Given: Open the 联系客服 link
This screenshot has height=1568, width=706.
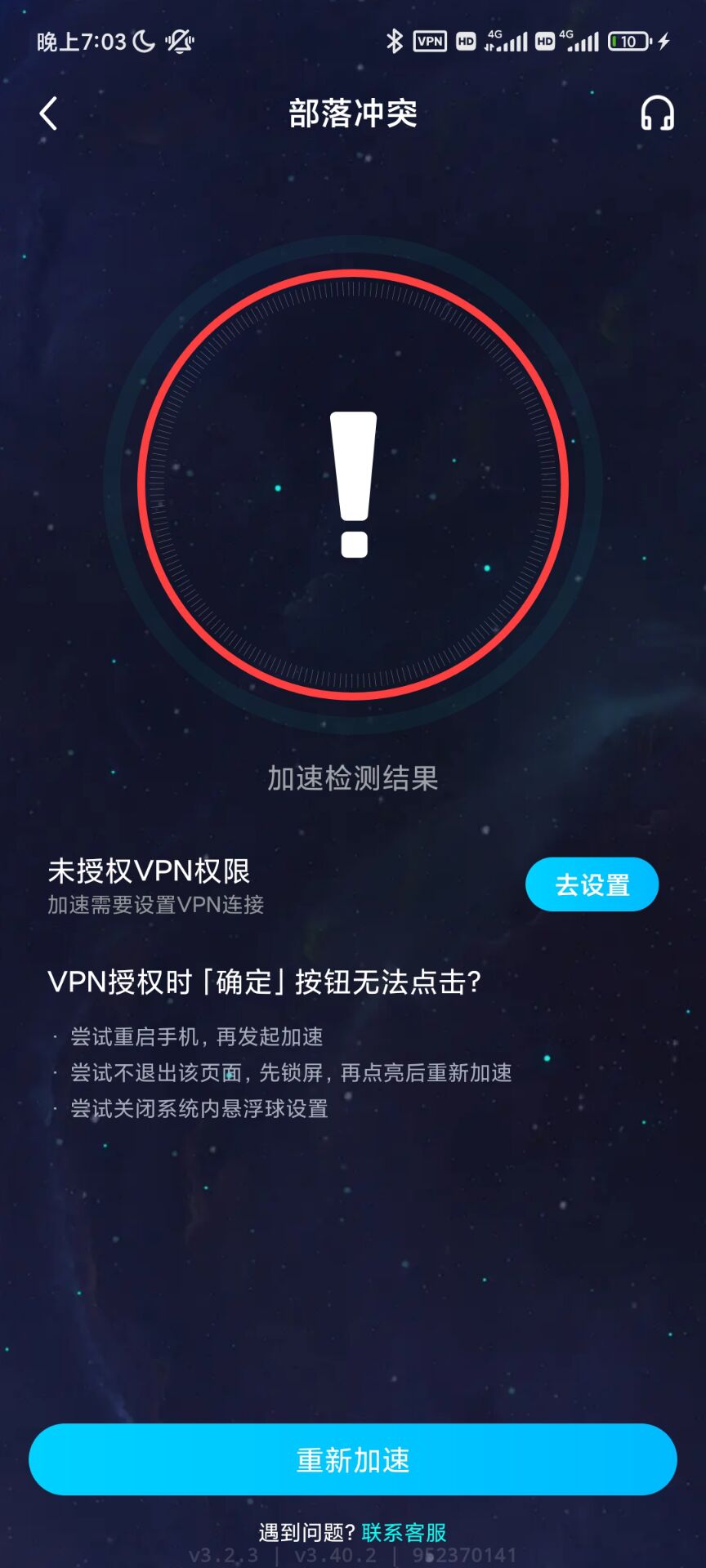Looking at the screenshot, I should pyautogui.click(x=404, y=1532).
